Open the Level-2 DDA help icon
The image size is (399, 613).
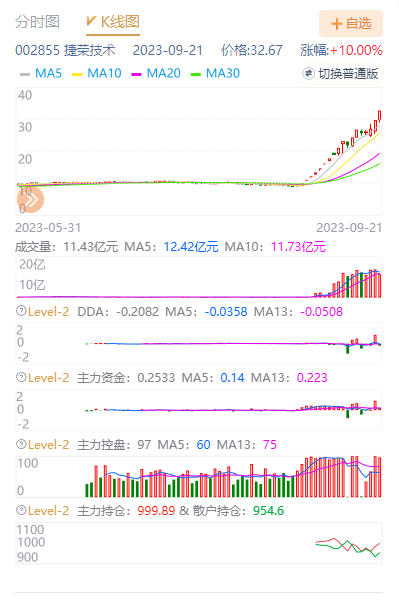(21, 311)
